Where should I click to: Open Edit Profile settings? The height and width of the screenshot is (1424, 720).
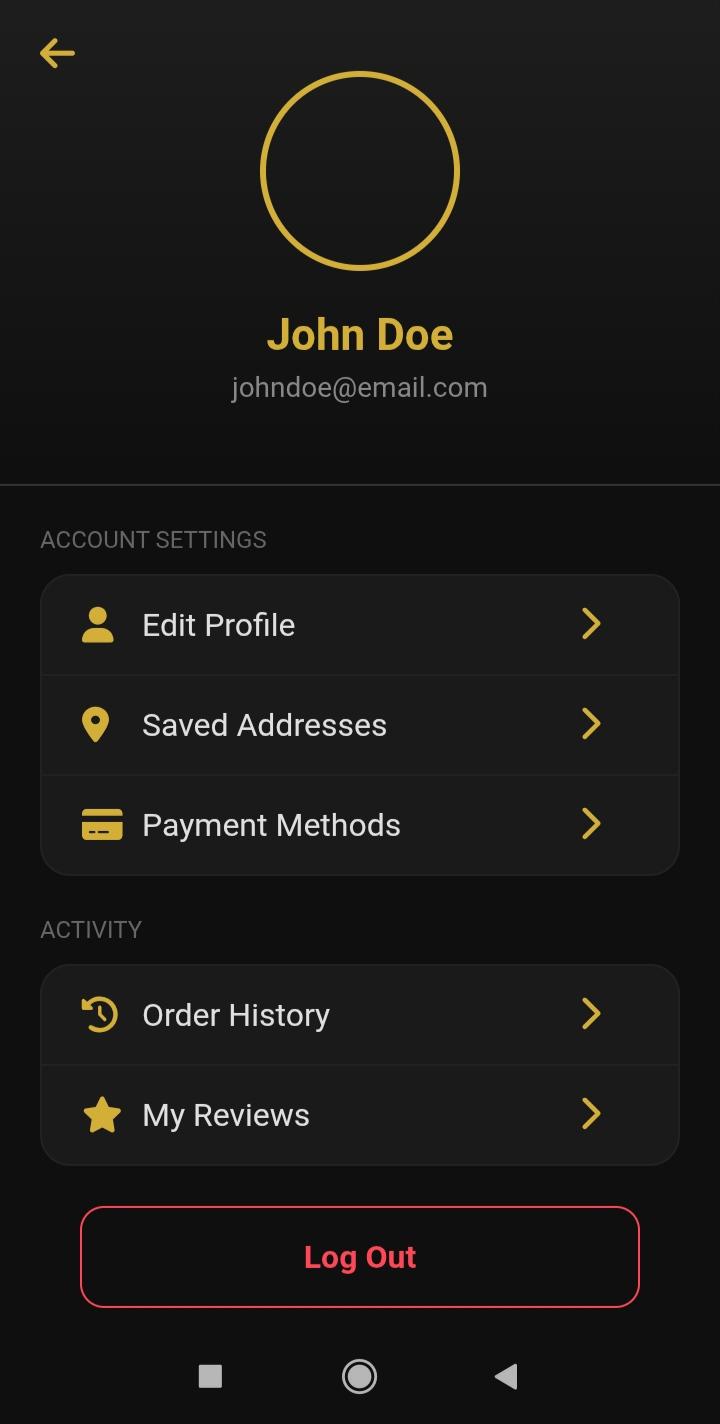(359, 625)
